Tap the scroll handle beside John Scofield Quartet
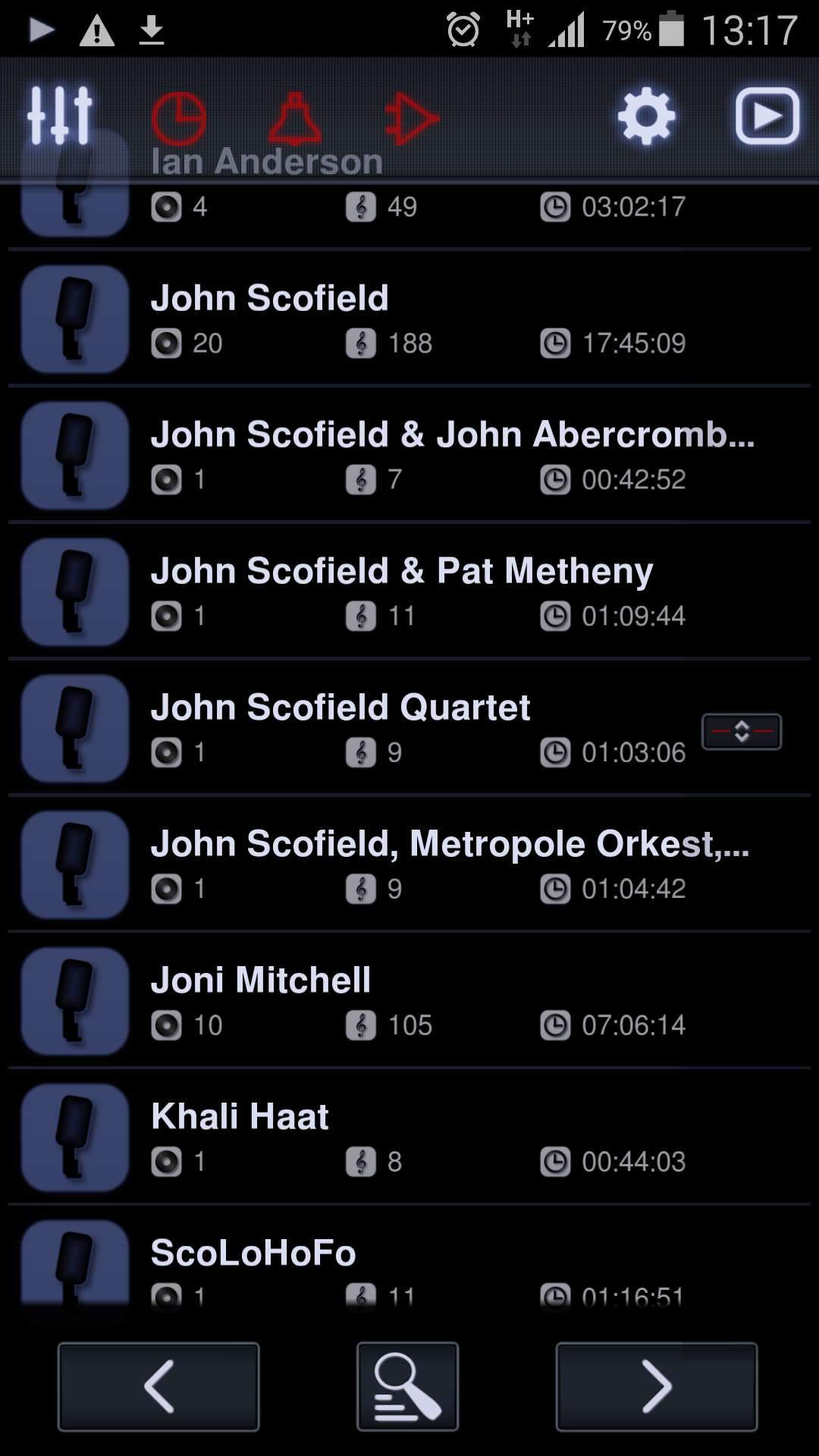The height and width of the screenshot is (1456, 819). coord(741,732)
